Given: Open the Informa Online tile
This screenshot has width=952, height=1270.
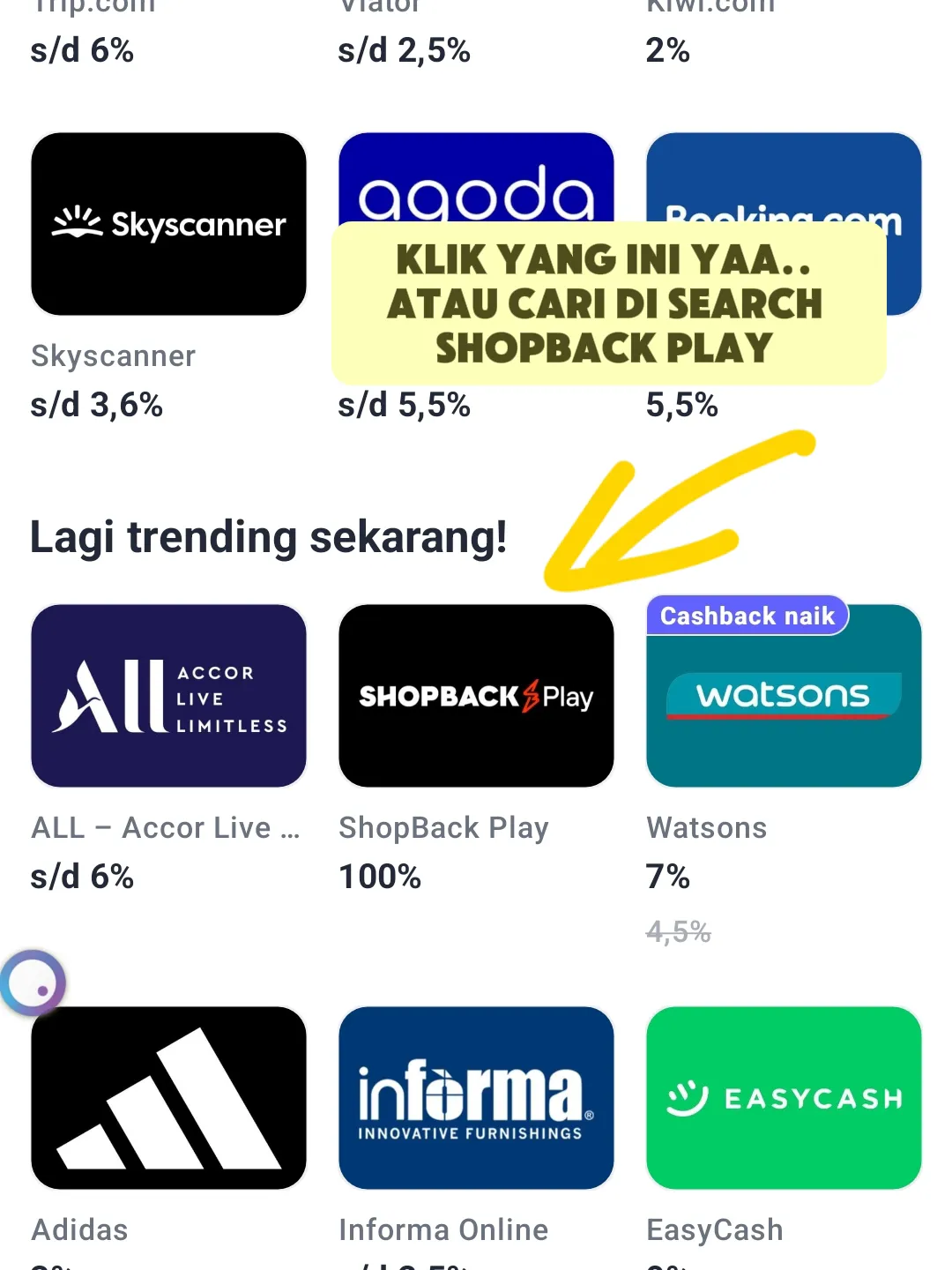Looking at the screenshot, I should (476, 1098).
